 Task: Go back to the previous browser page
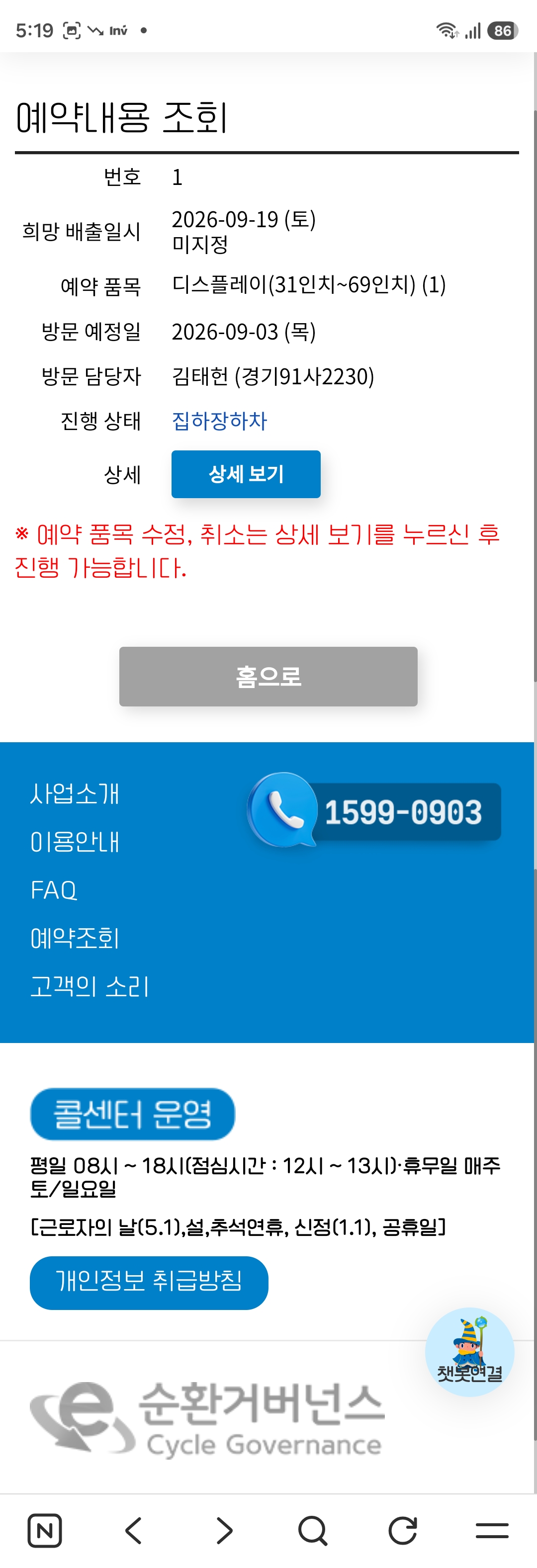point(134,1530)
